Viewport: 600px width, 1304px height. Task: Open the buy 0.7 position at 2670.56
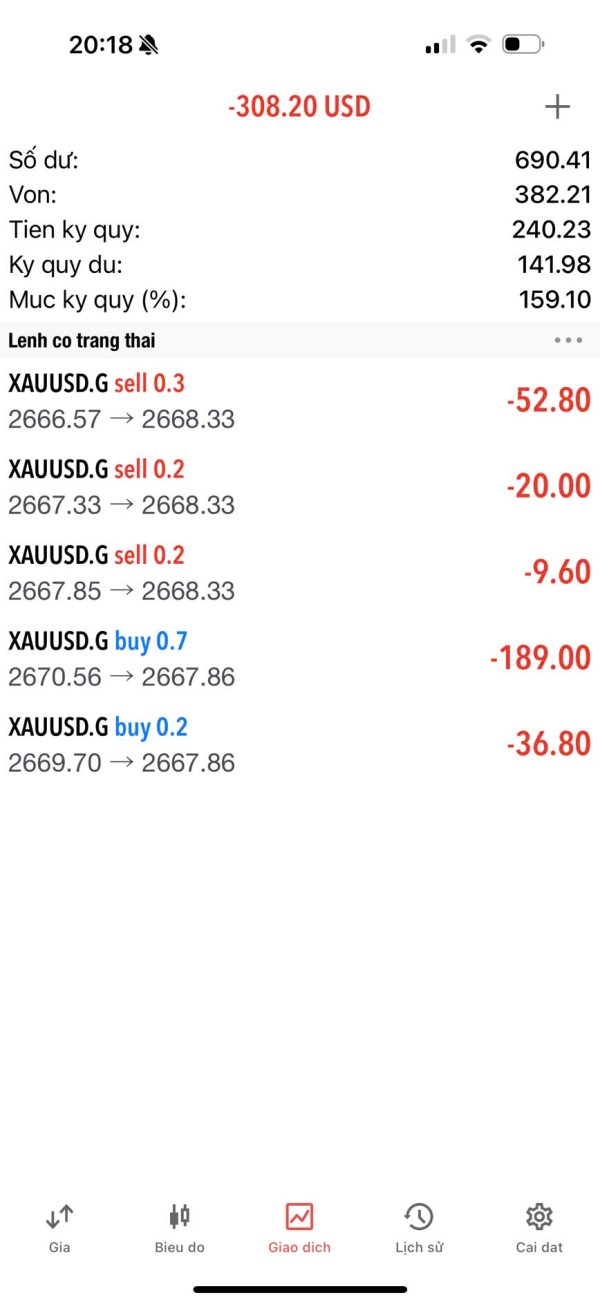click(x=300, y=659)
